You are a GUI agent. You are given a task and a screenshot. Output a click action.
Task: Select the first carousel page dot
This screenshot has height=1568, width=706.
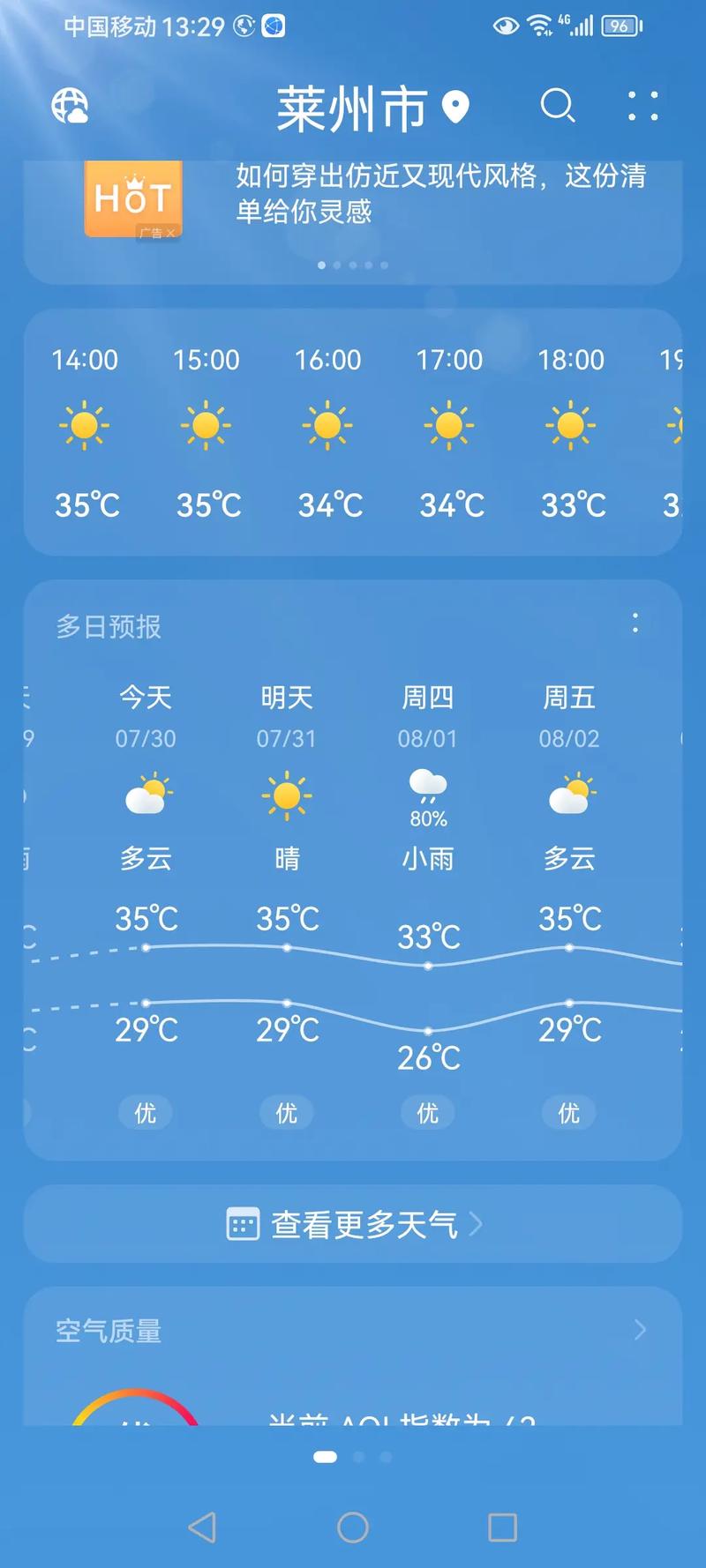[322, 265]
